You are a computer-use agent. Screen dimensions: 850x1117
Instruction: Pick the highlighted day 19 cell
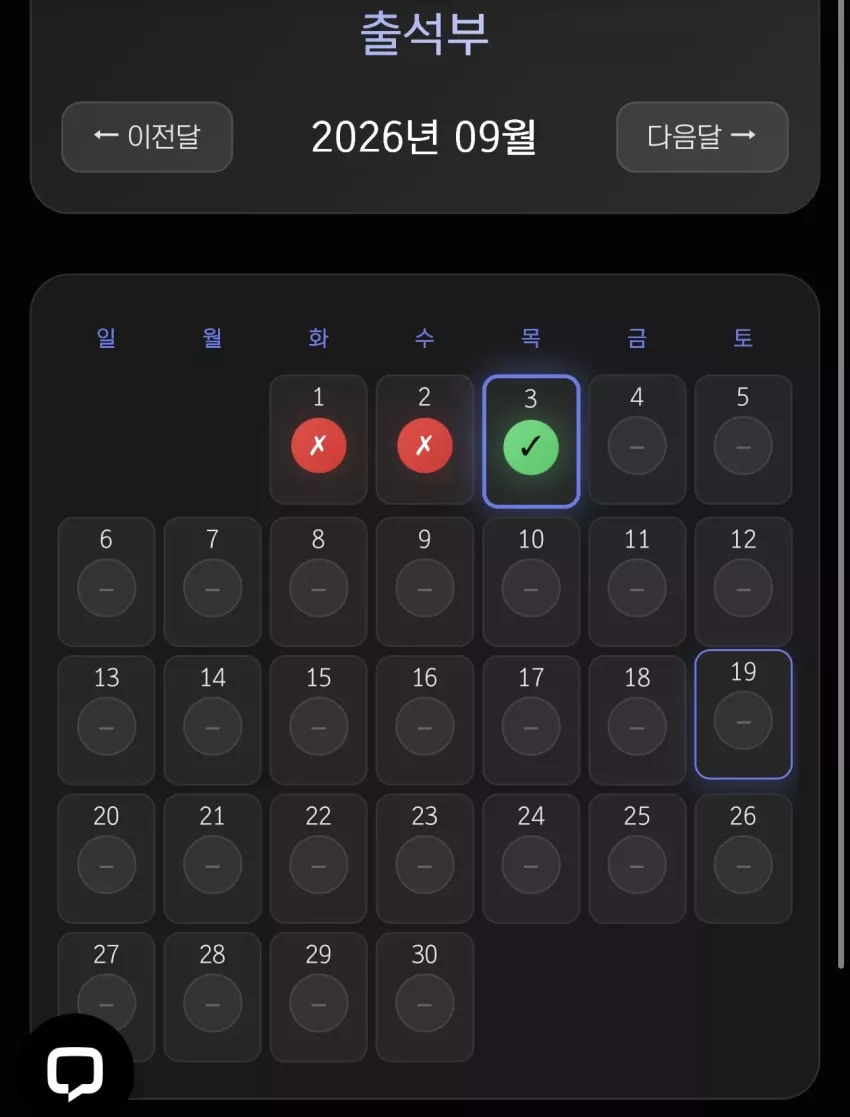(x=743, y=714)
